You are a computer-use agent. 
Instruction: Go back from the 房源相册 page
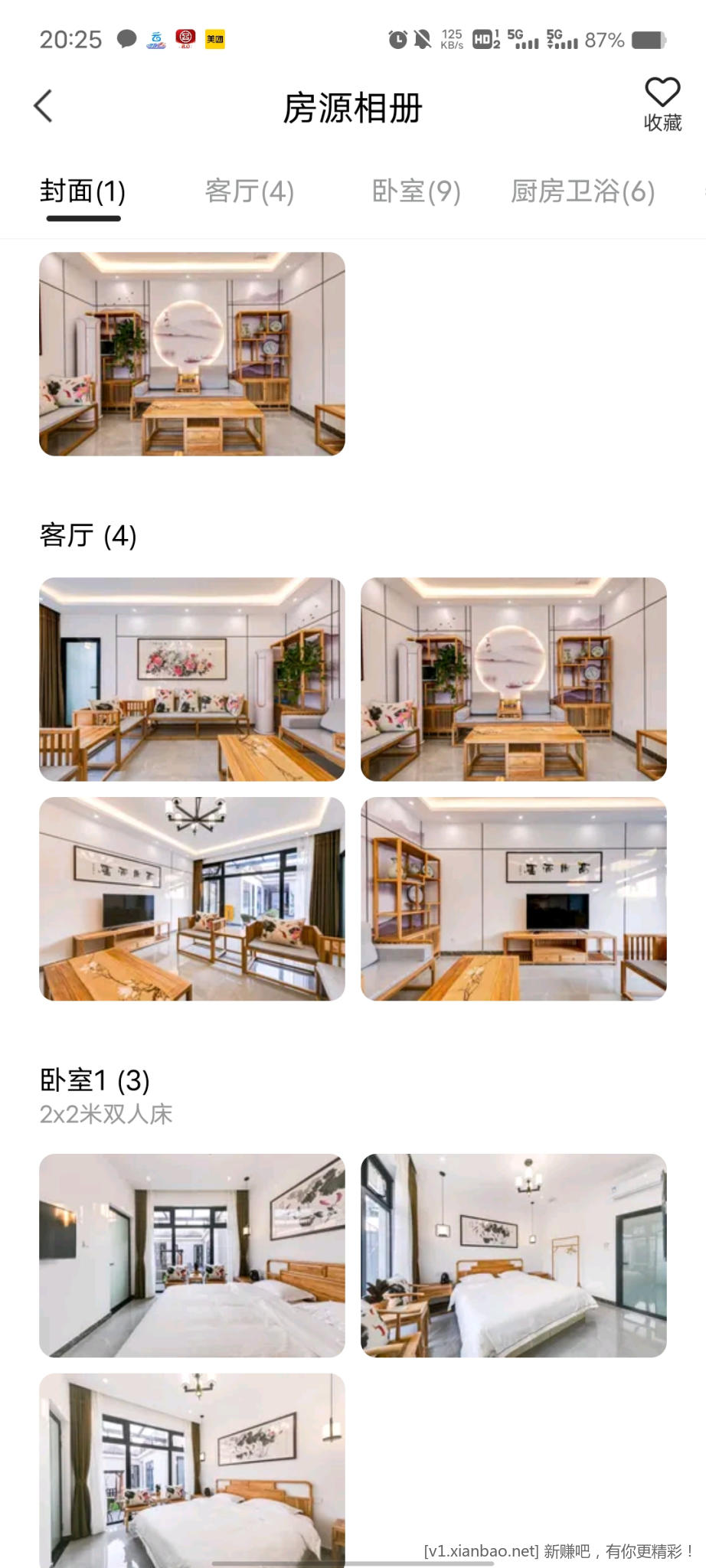click(44, 106)
